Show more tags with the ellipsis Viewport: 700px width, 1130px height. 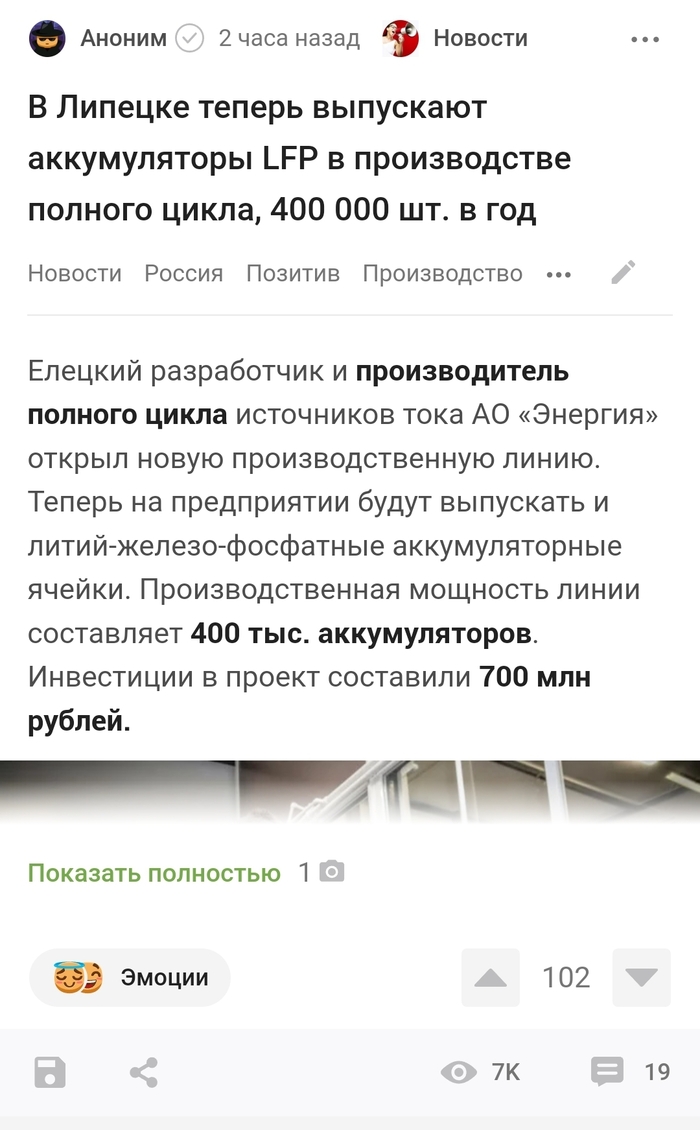point(559,274)
